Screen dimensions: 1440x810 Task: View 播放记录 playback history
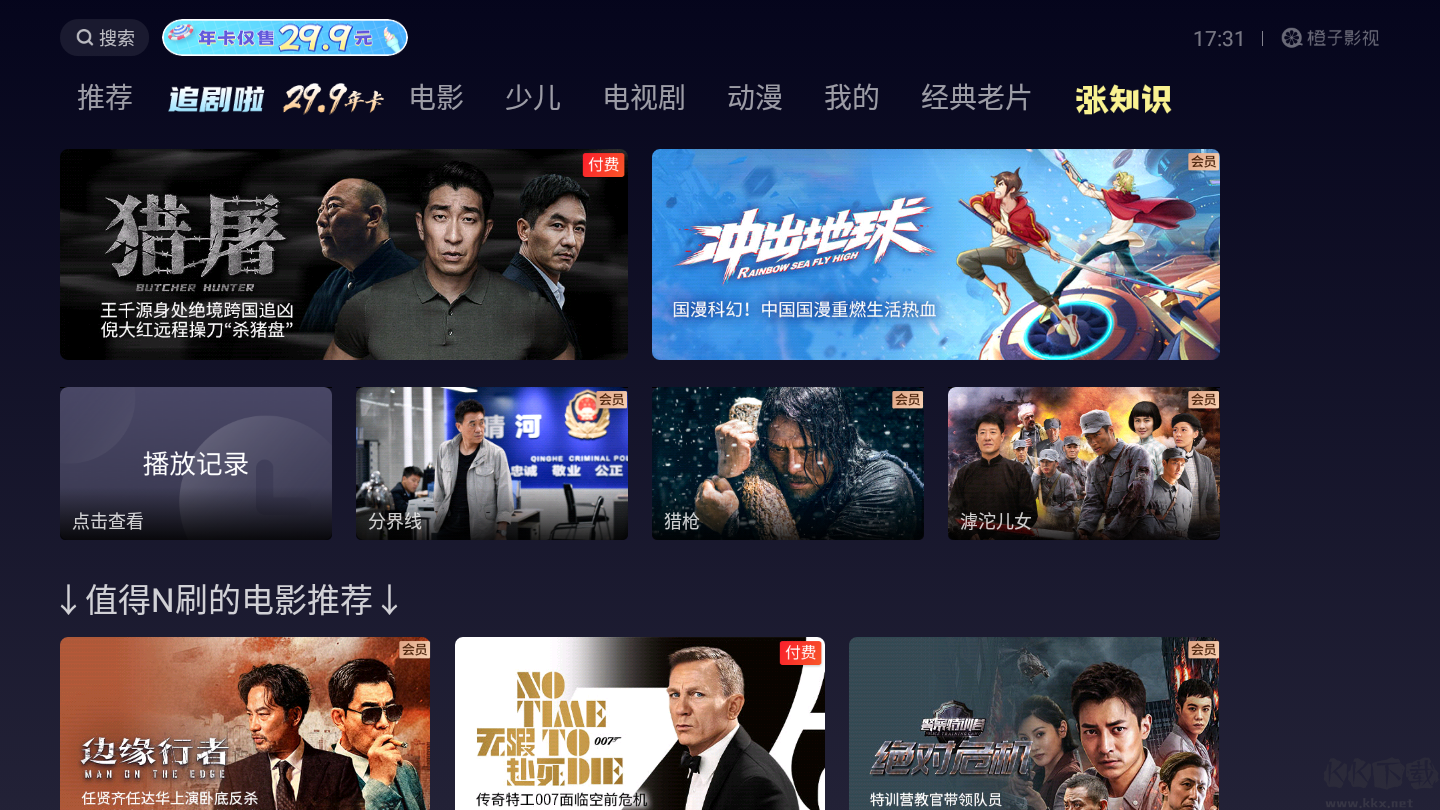[196, 463]
